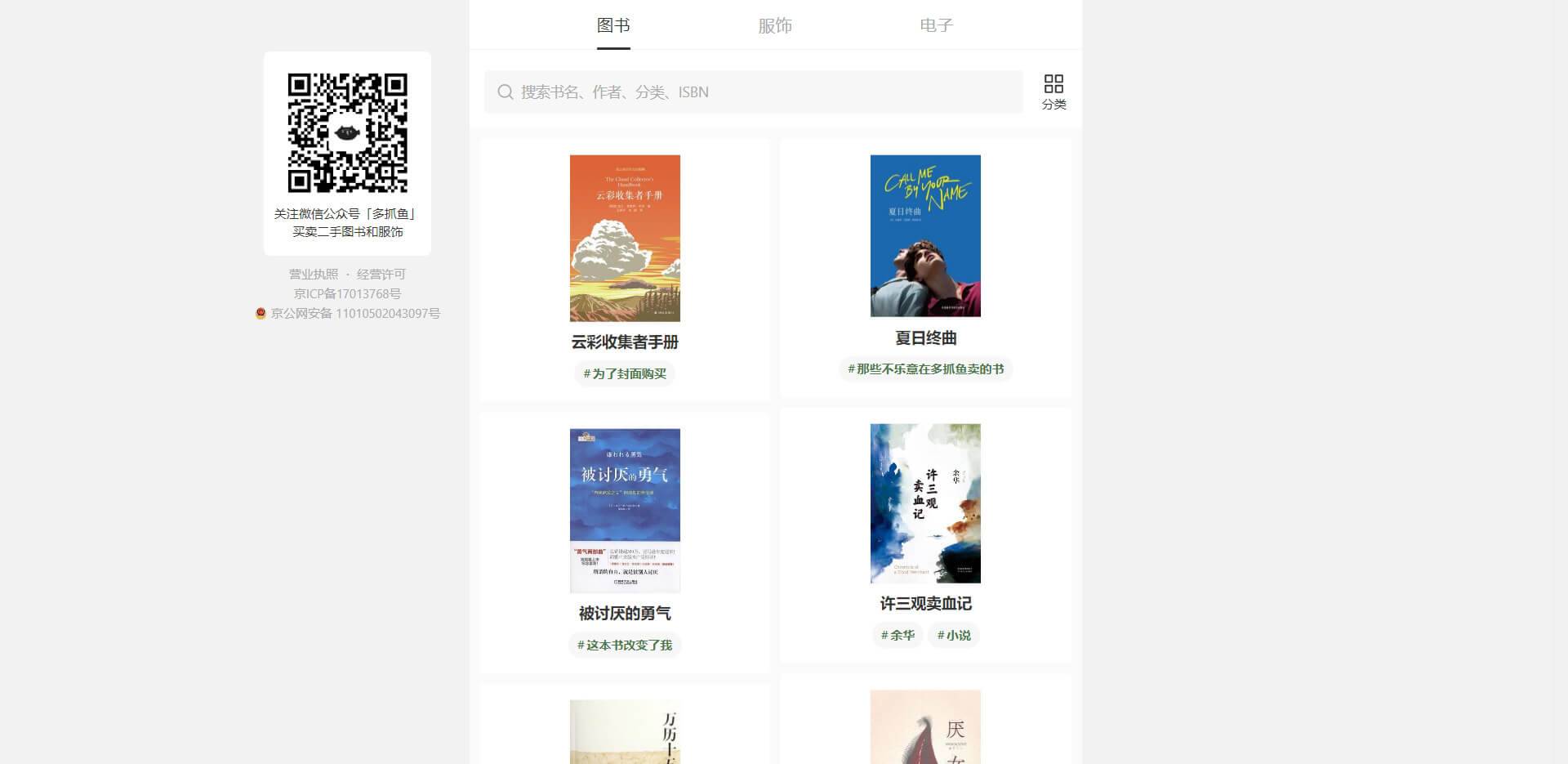1568x764 pixels.
Task: Open the 营业执照 link
Action: pos(314,274)
